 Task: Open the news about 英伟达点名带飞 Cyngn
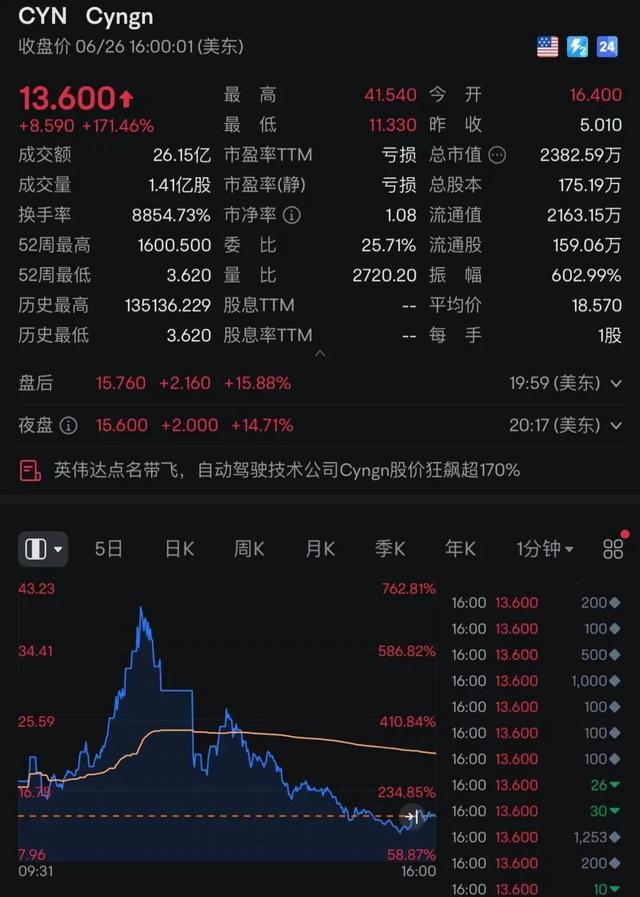[x=286, y=469]
